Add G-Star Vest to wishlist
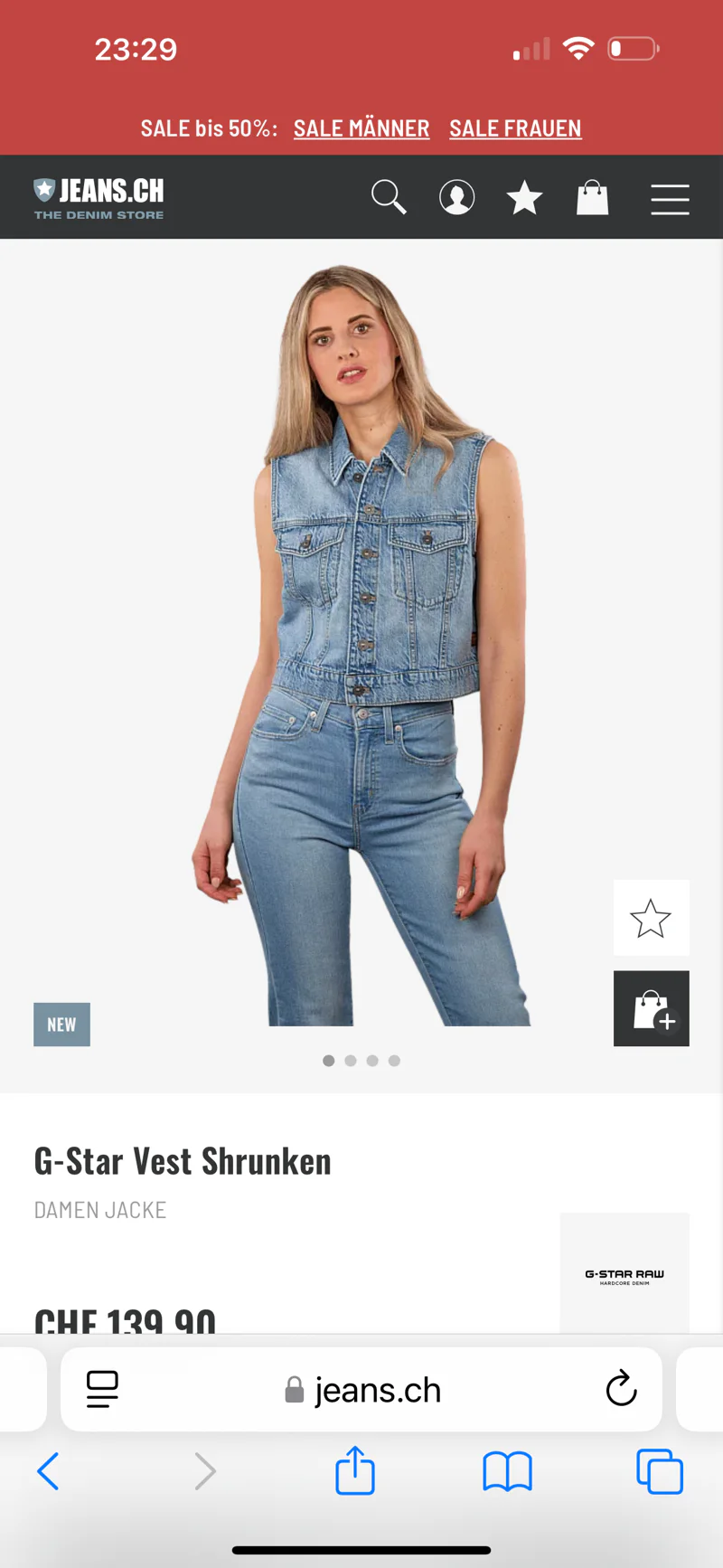This screenshot has width=723, height=1568. 651,918
